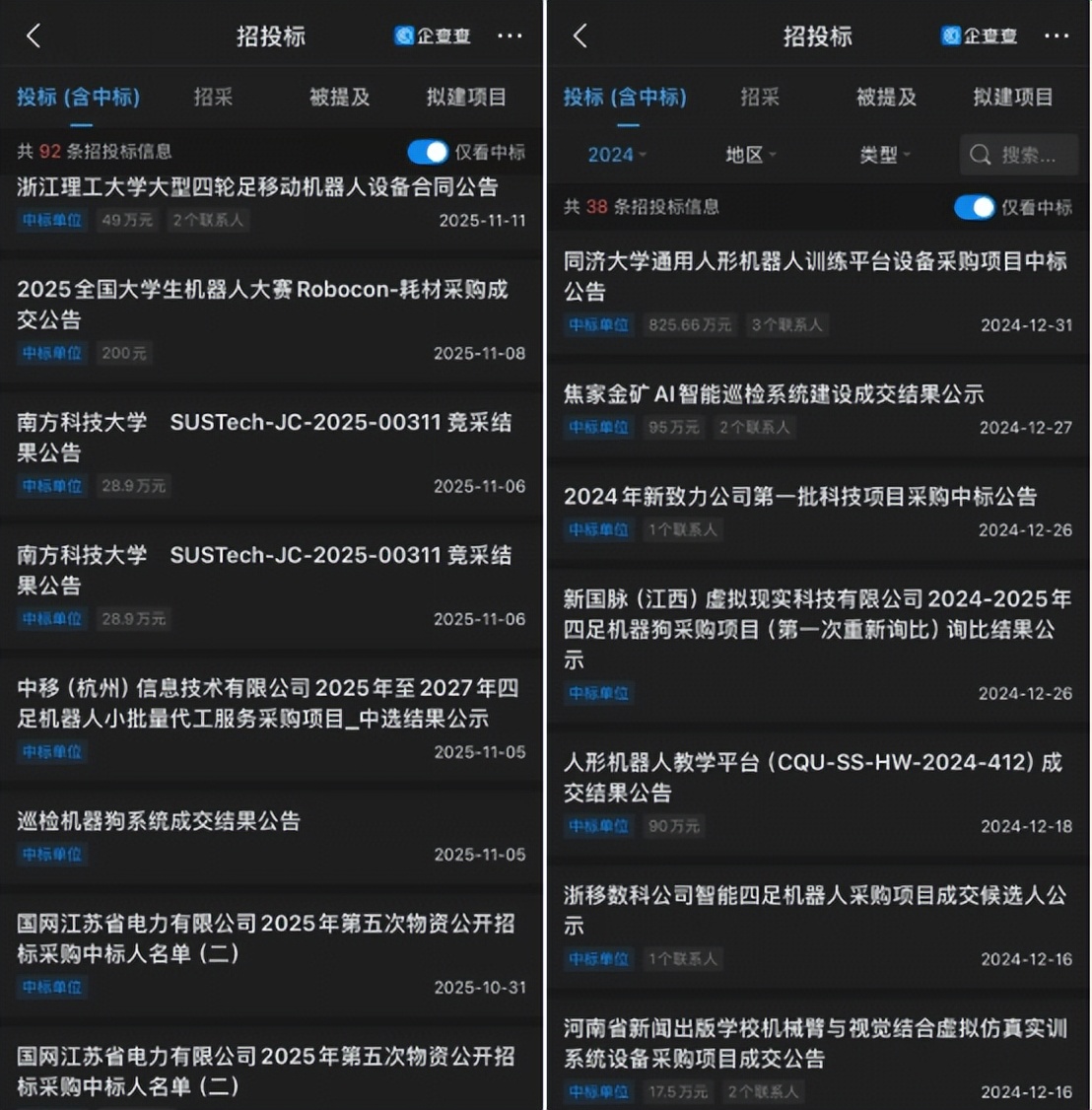Open the three-dot more menu on right screen
The width and height of the screenshot is (1092, 1110).
[x=1056, y=35]
